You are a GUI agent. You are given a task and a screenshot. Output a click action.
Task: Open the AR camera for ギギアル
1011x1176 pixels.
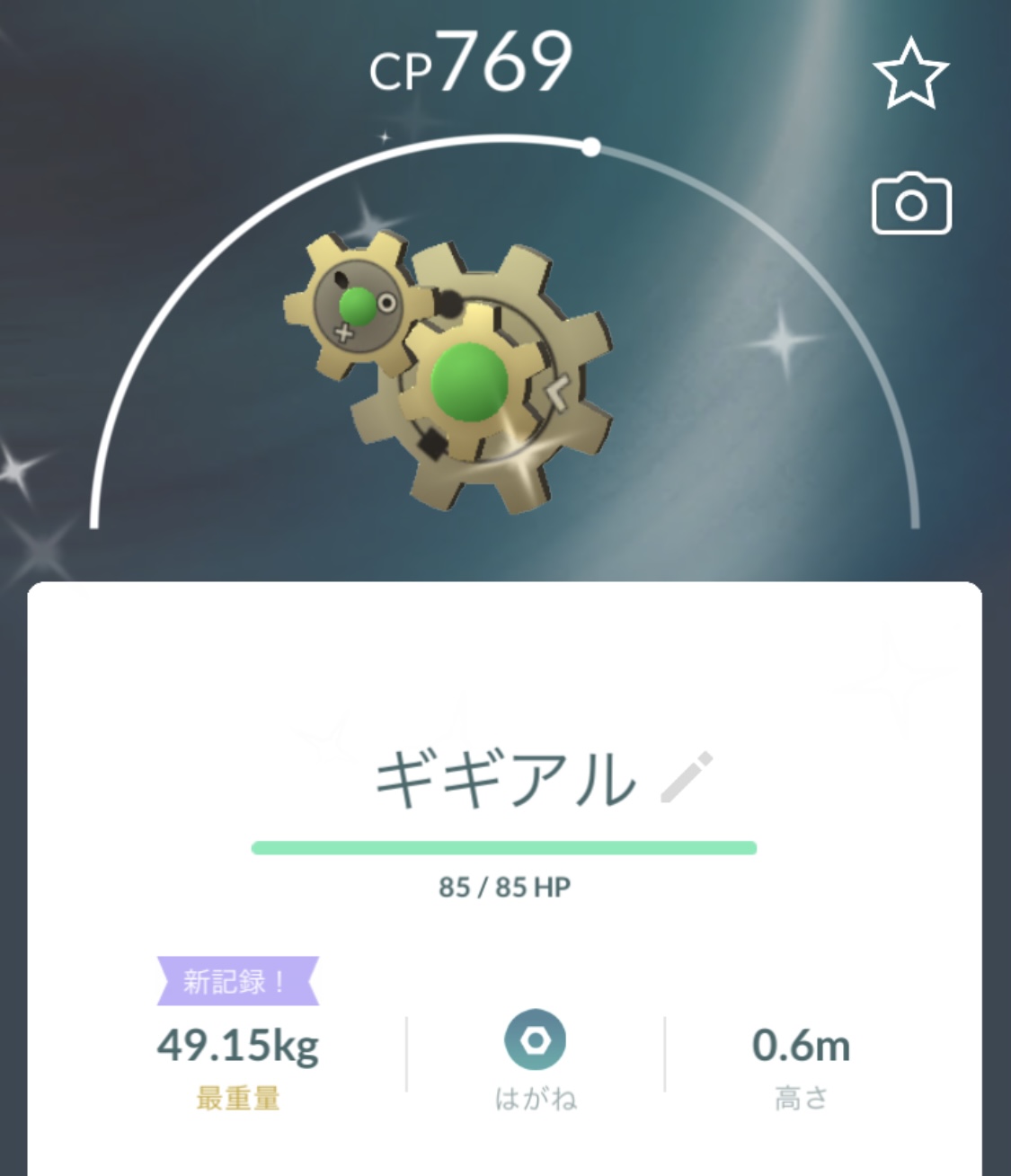(911, 204)
